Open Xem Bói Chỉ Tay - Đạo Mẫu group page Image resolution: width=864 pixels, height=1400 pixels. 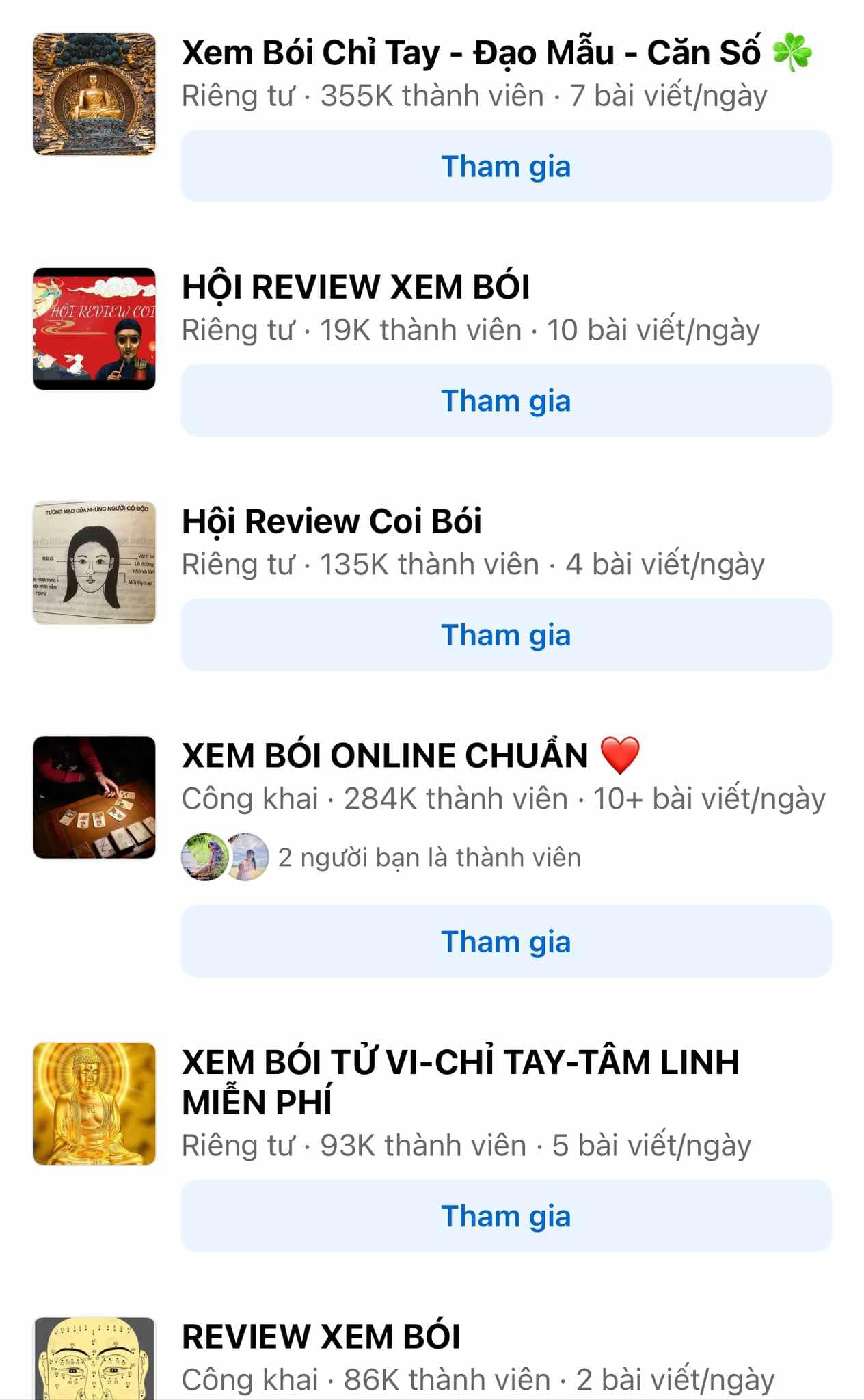[470, 53]
